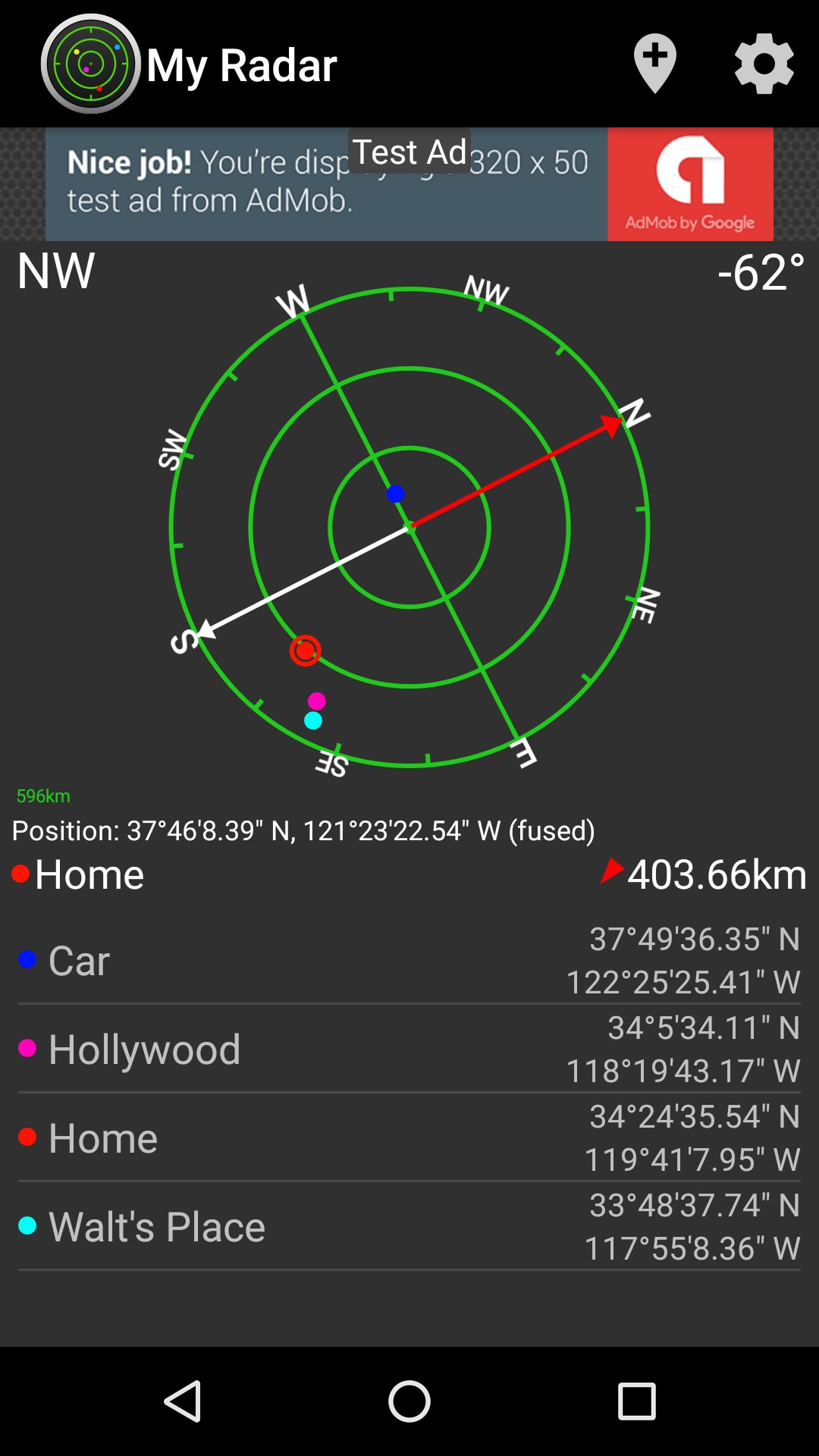Tap the Position coordinates text
Image resolution: width=819 pixels, height=1456 pixels.
(303, 830)
